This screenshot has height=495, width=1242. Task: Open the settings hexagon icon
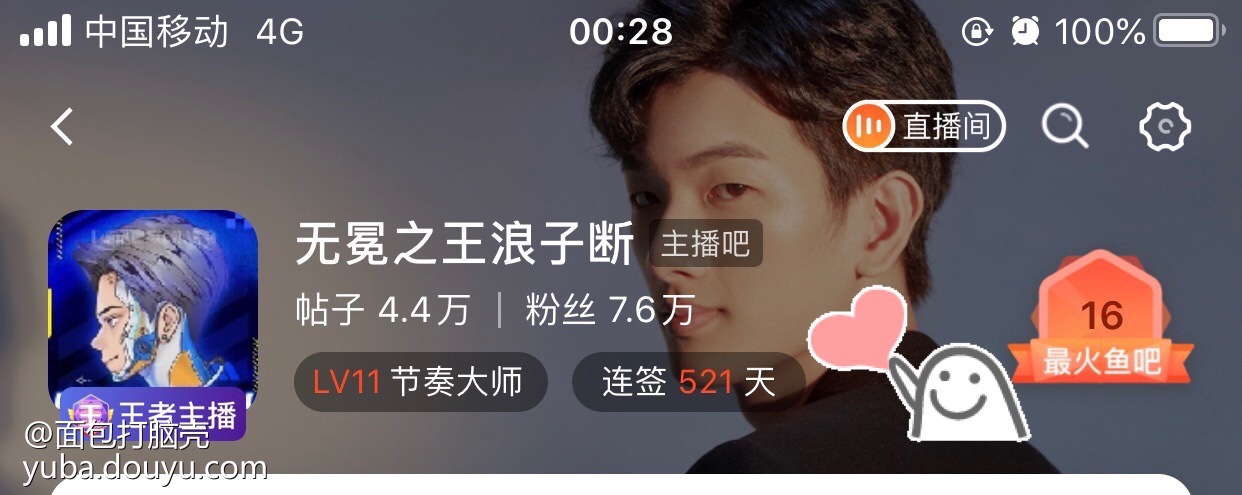point(1165,127)
